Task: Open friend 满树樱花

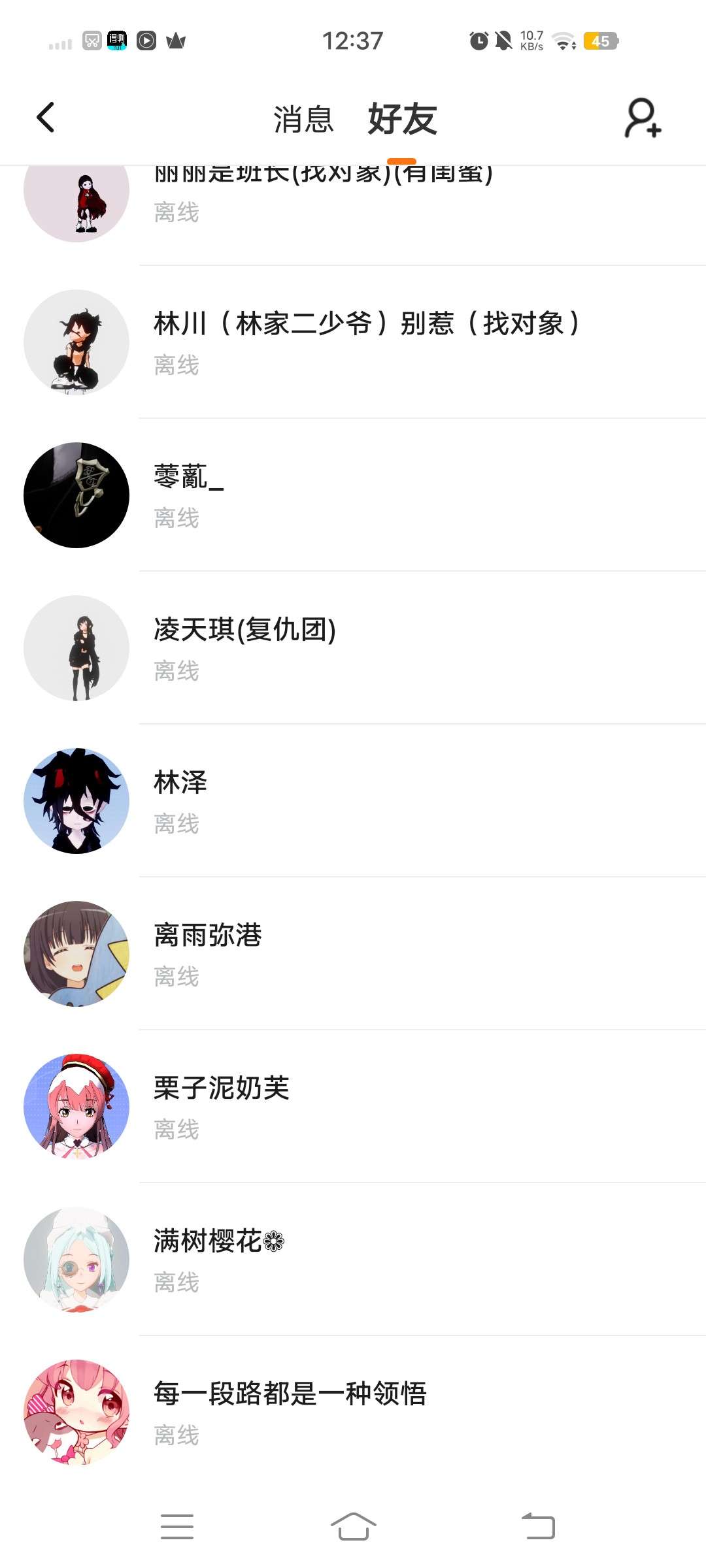Action: (x=353, y=1260)
